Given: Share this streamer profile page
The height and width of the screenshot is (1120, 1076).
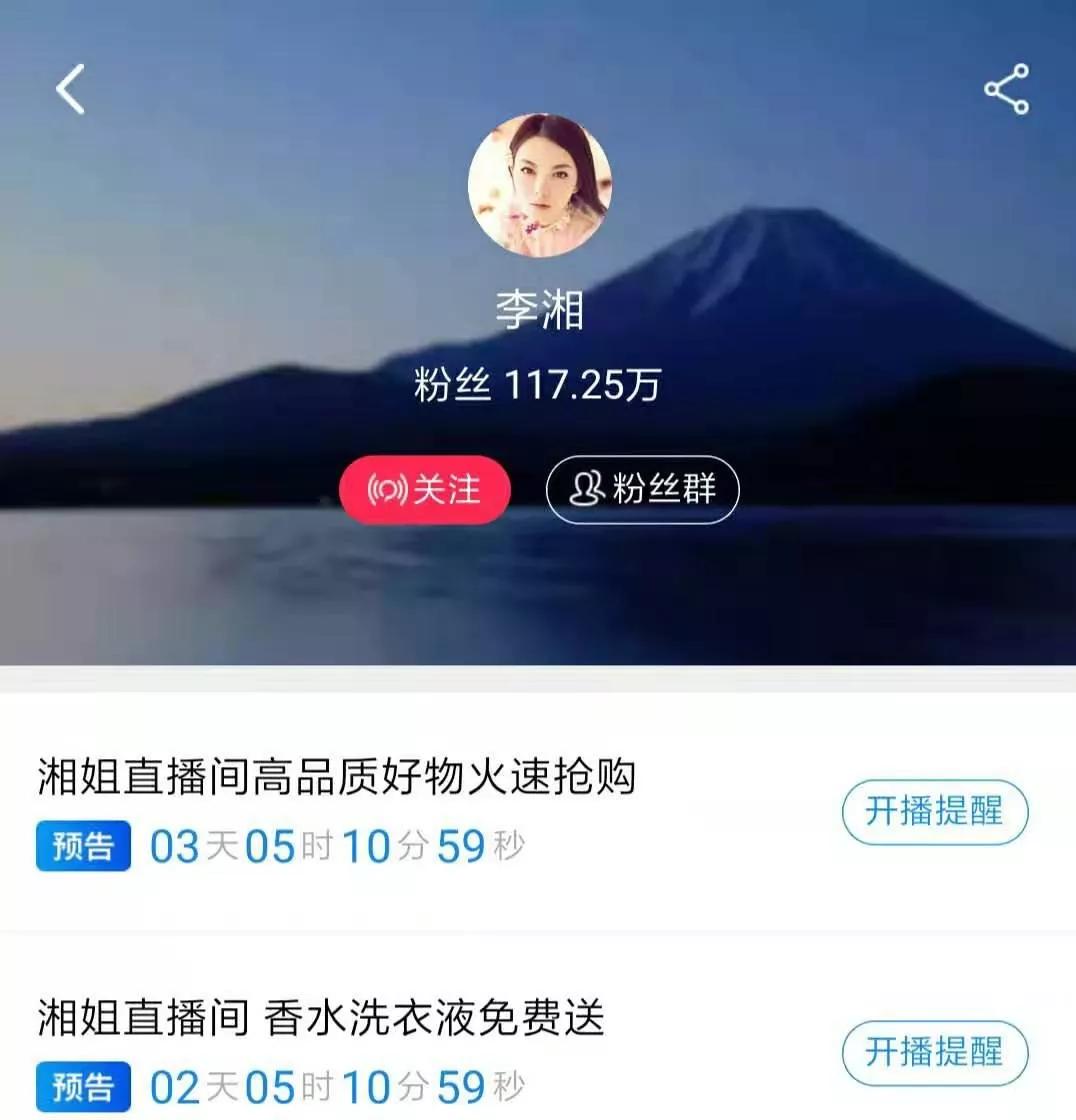Looking at the screenshot, I should [x=1006, y=90].
